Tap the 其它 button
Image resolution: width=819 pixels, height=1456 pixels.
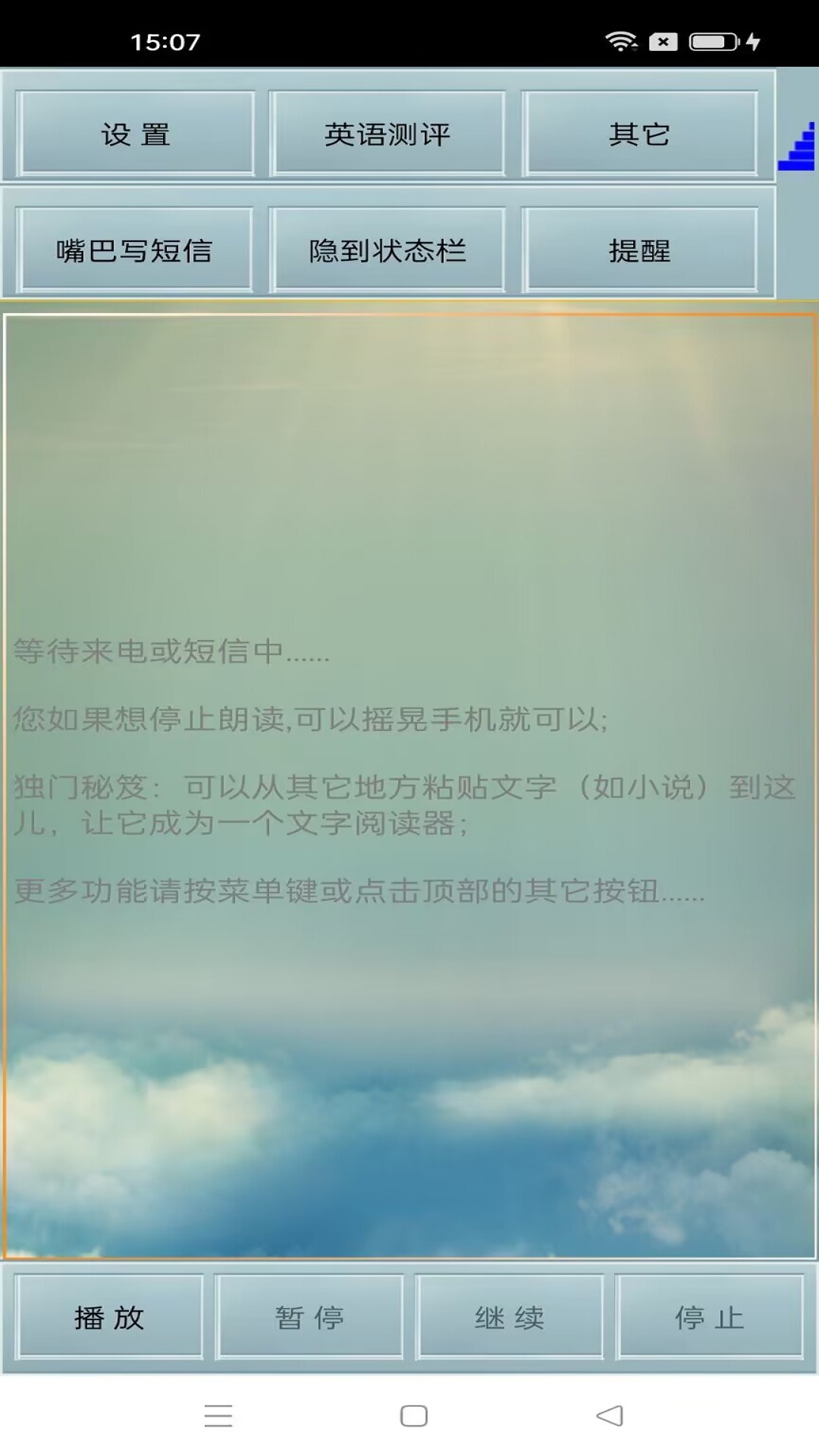[639, 134]
